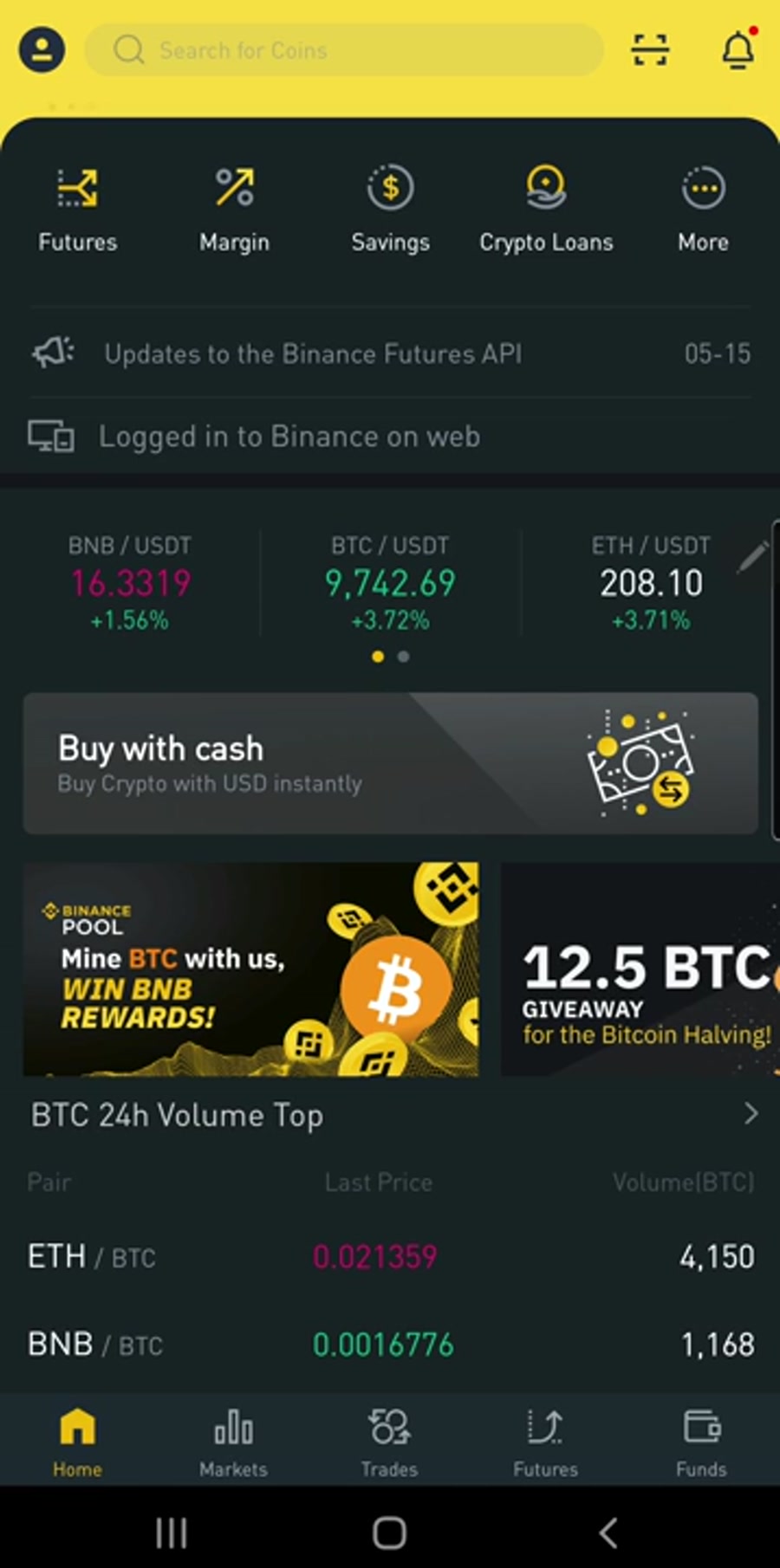
Task: Open the Binance Pool mining banner
Action: [x=250, y=969]
